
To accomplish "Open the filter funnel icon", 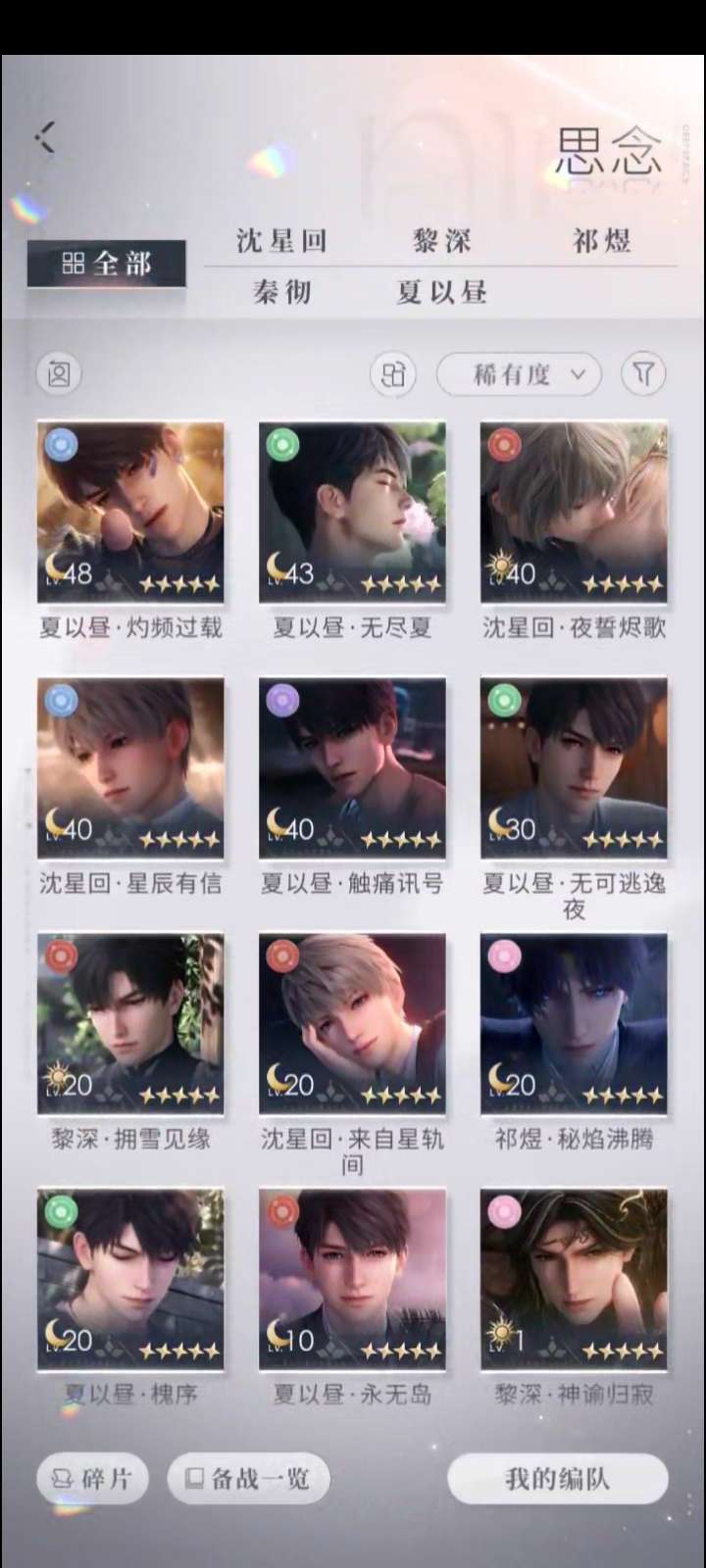I will pos(643,374).
